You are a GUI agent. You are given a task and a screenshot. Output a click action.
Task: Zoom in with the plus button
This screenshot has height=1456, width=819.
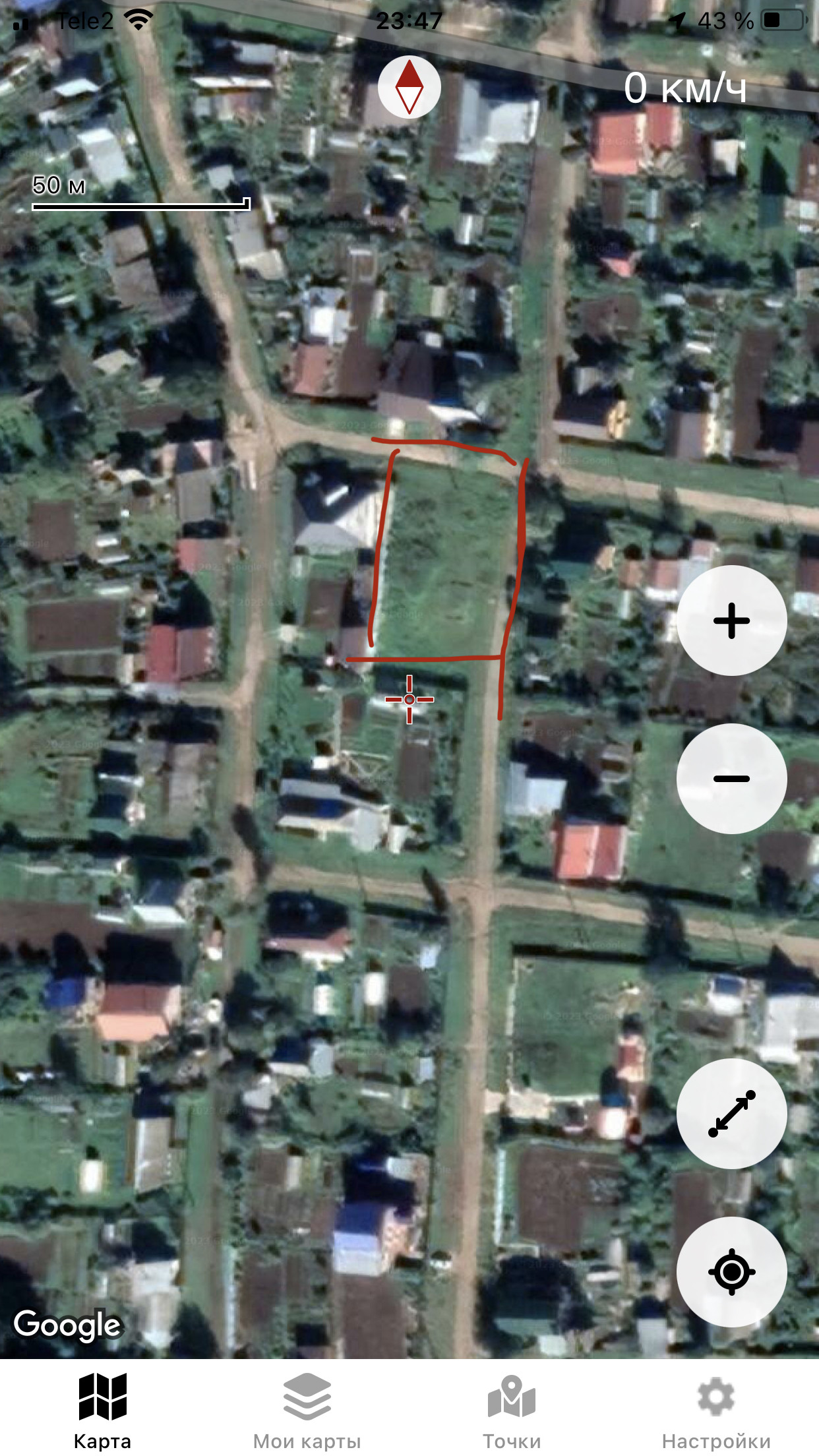coord(731,621)
